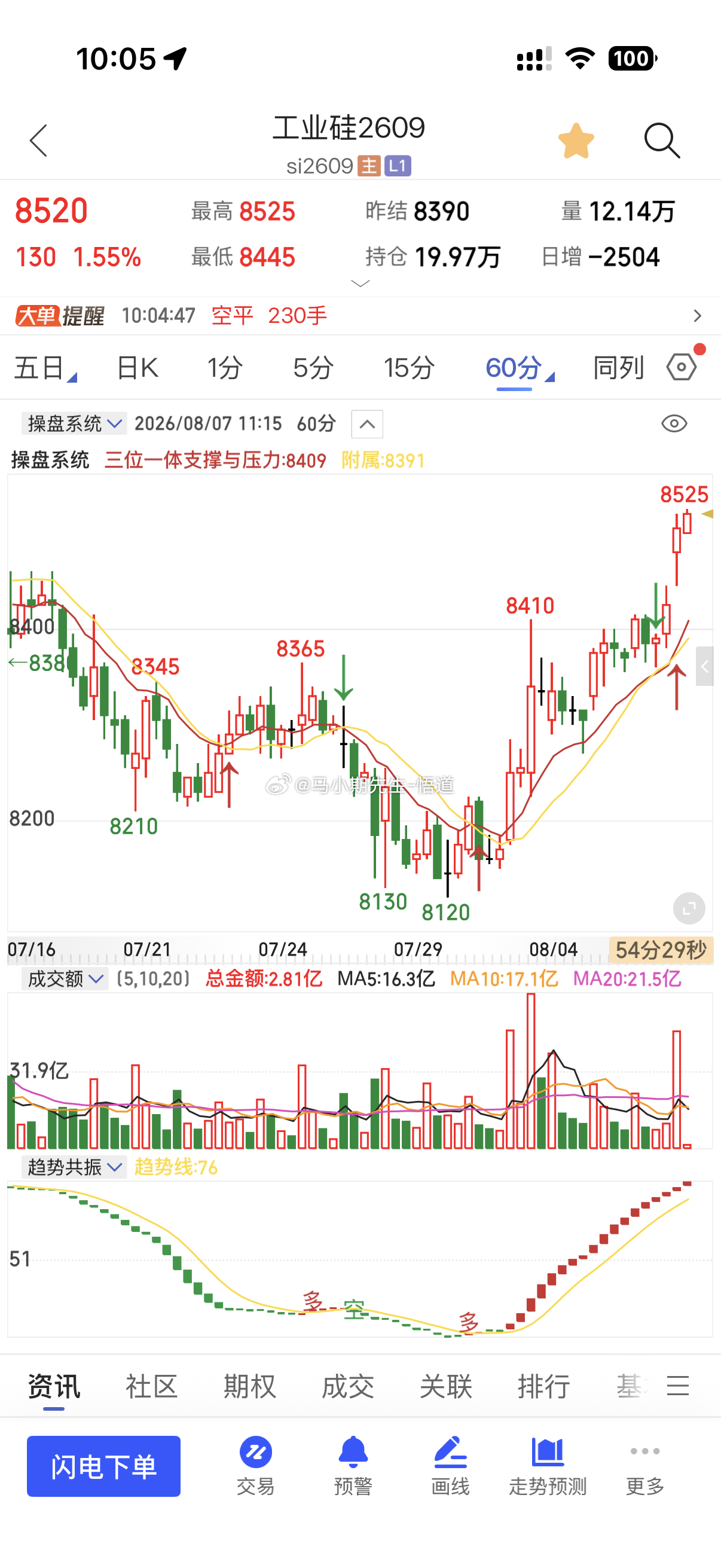Select the 1分 chart period

tap(225, 368)
